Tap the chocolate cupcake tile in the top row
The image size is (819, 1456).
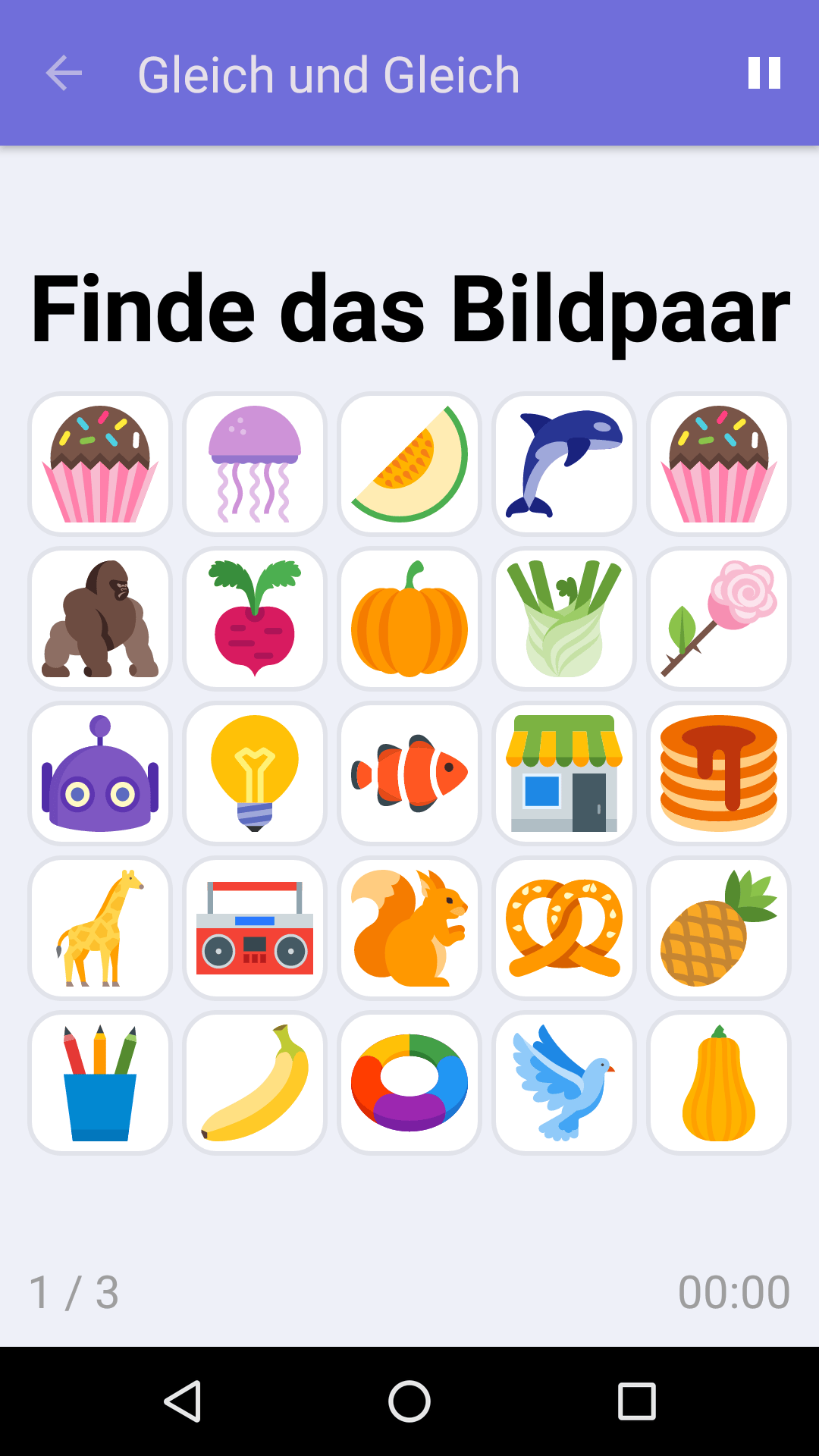pos(99,464)
